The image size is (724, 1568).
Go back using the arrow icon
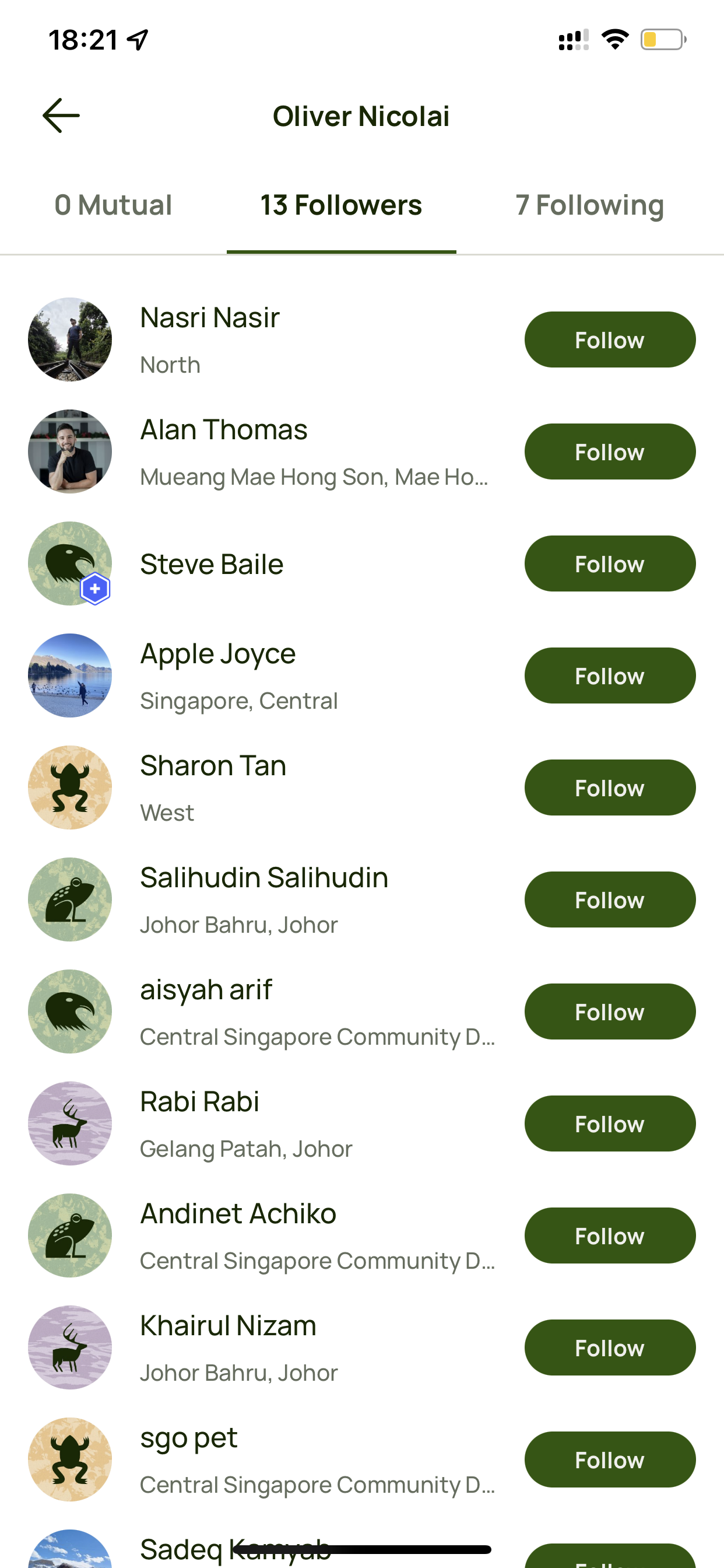[61, 116]
